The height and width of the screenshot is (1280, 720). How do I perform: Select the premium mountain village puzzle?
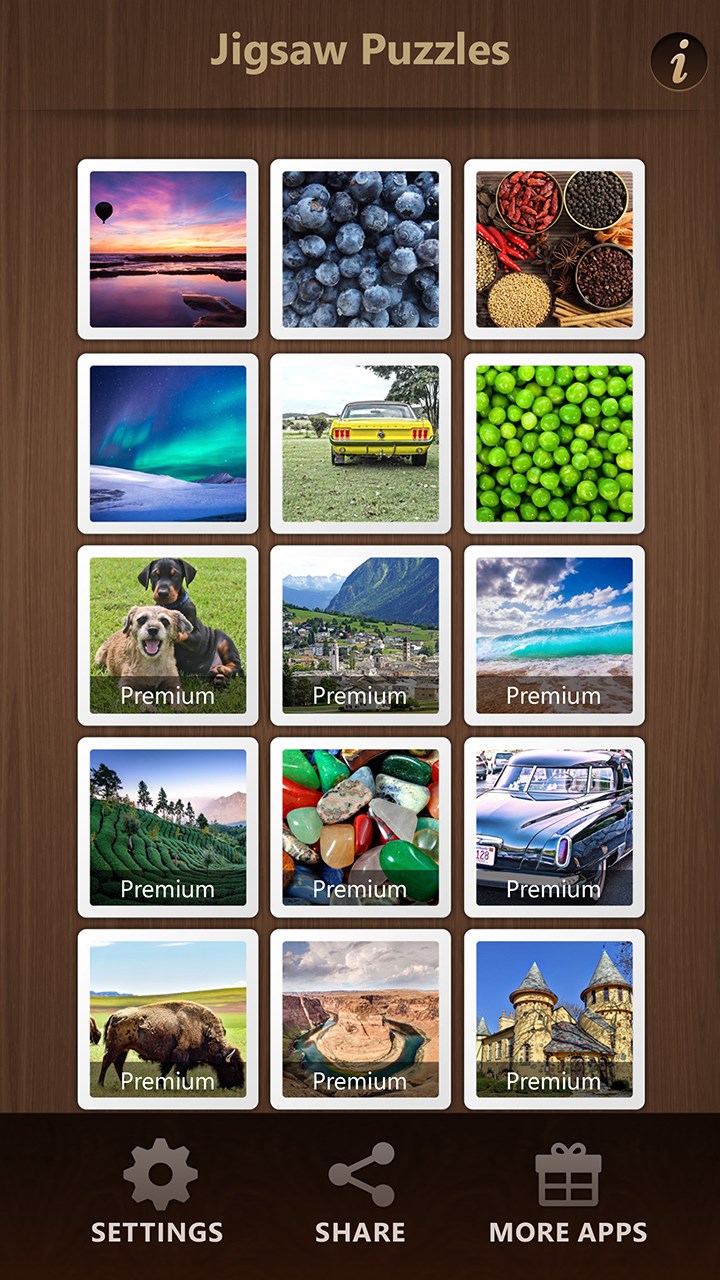[x=360, y=635]
